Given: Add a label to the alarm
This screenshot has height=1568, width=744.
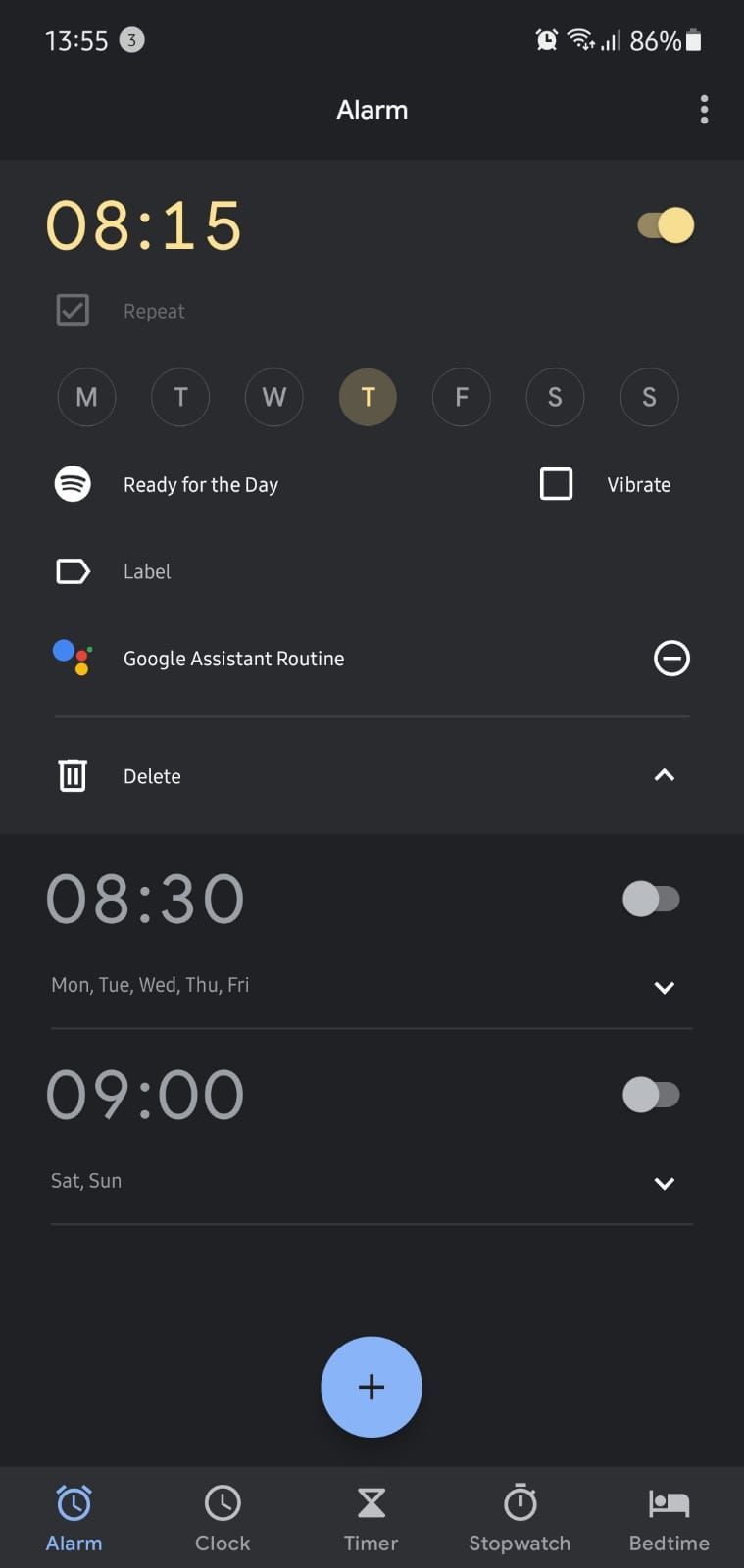Looking at the screenshot, I should 147,571.
